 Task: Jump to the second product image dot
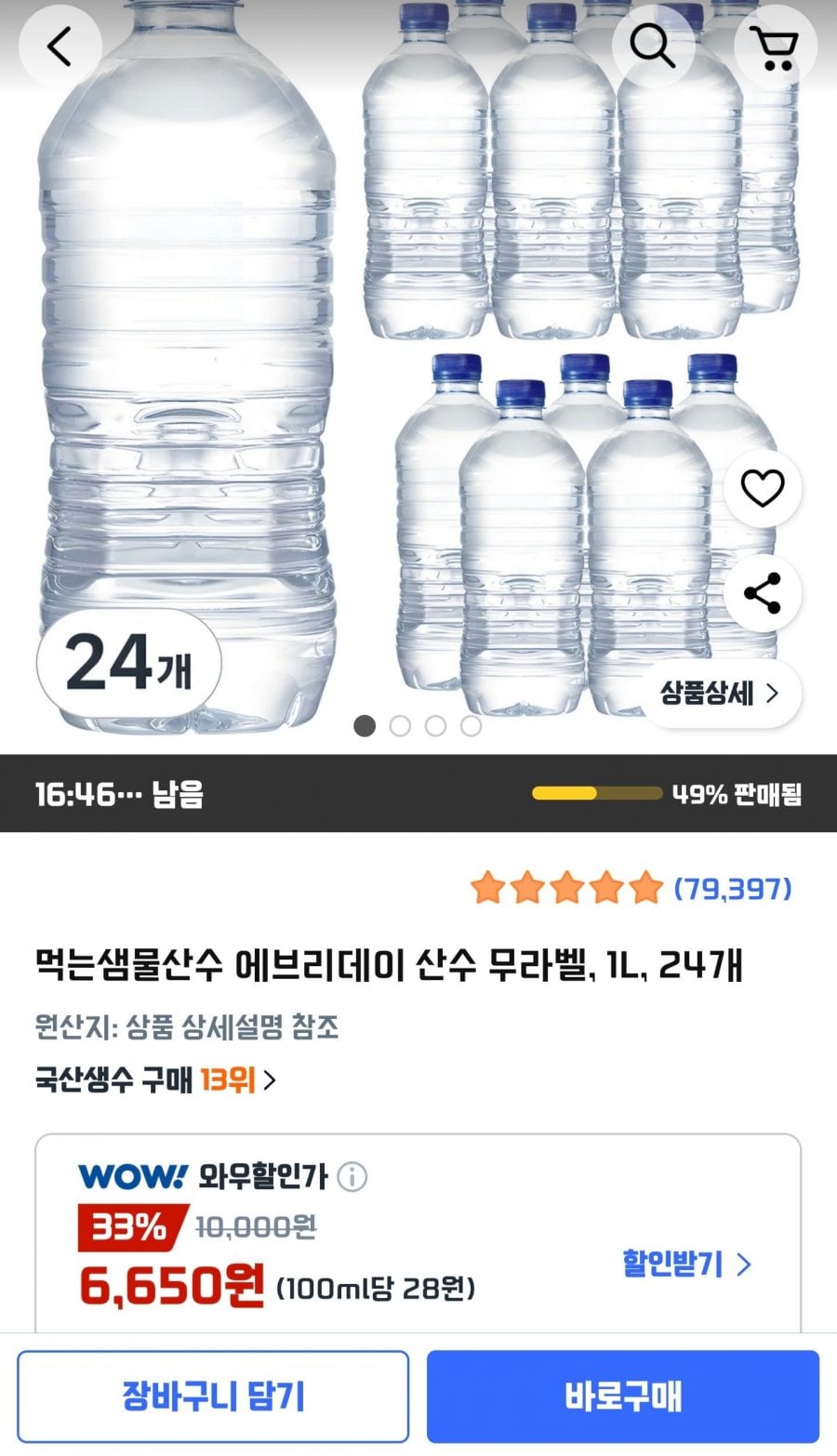click(400, 726)
